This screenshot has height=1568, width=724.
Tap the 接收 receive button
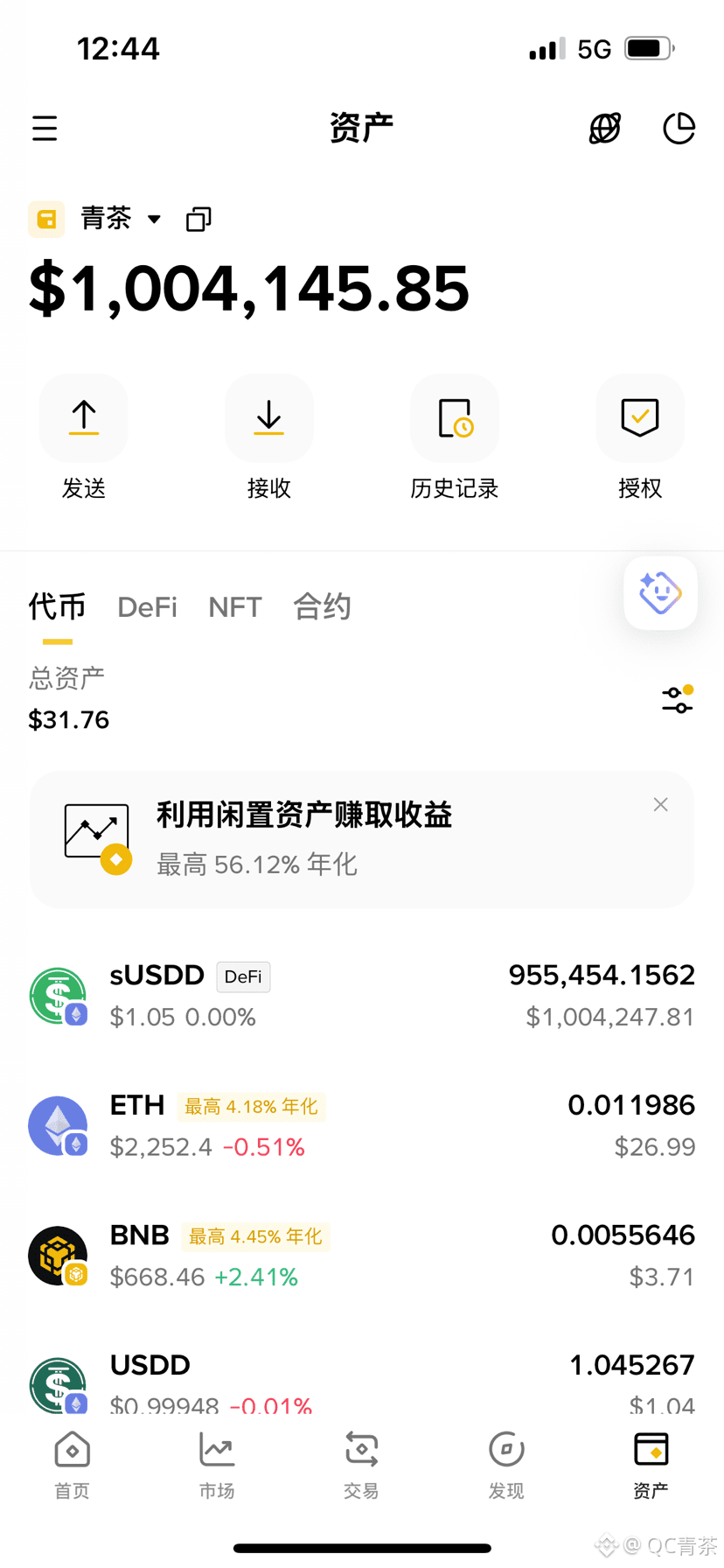pos(269,437)
